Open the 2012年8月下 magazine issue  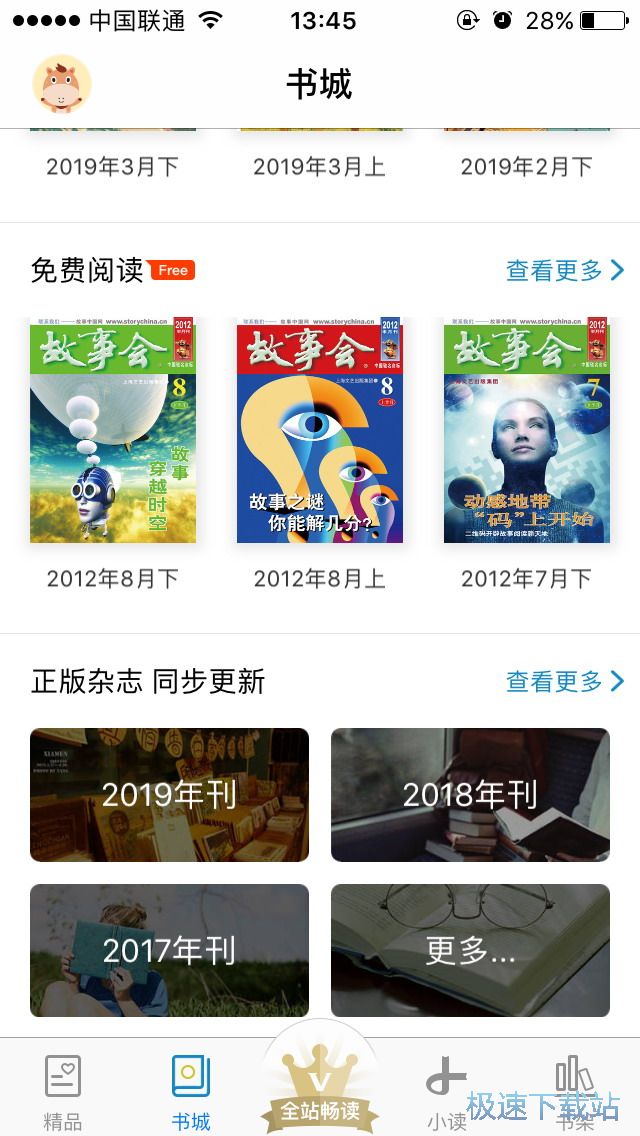coord(113,431)
